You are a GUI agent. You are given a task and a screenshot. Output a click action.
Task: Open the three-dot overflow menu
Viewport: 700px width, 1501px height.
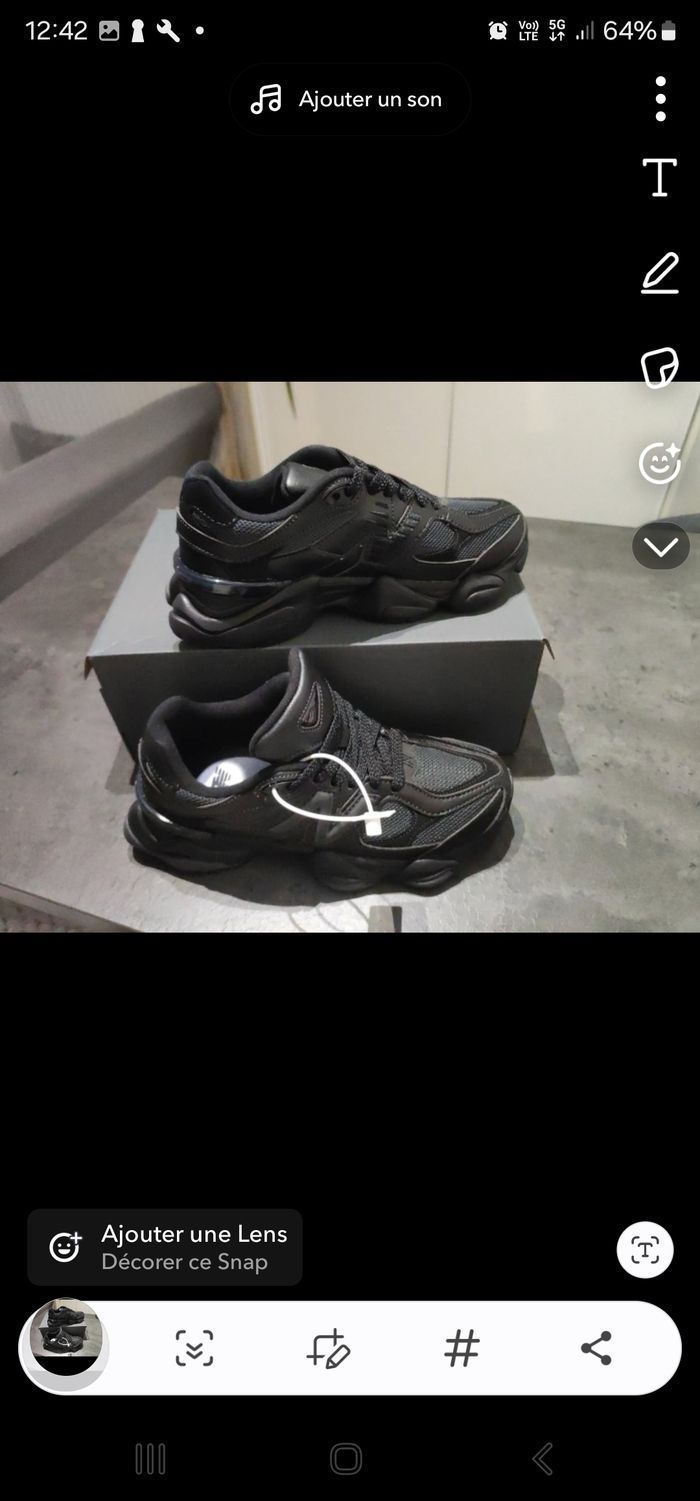pos(660,99)
